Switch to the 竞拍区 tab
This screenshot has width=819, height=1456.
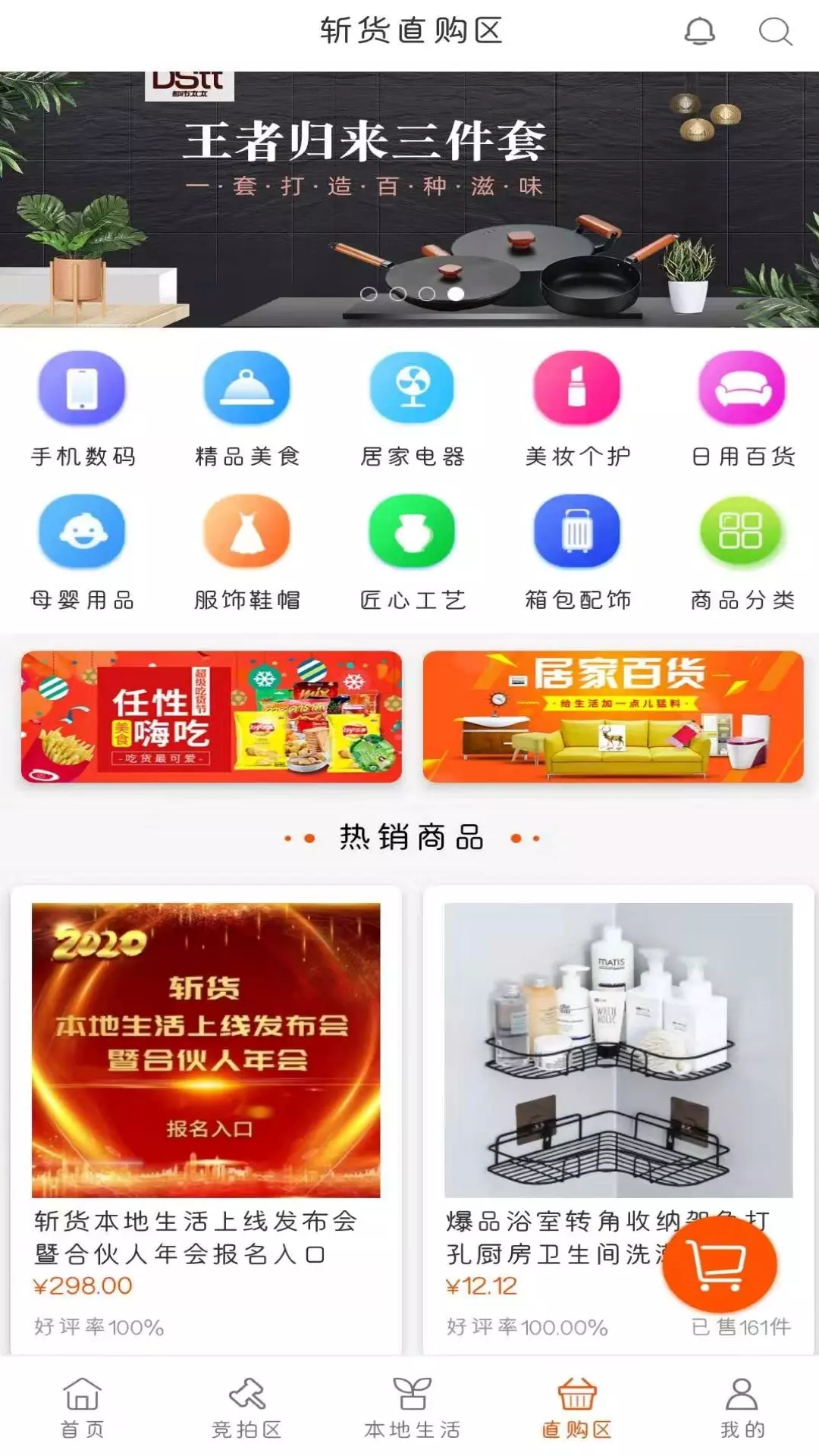click(x=247, y=1407)
